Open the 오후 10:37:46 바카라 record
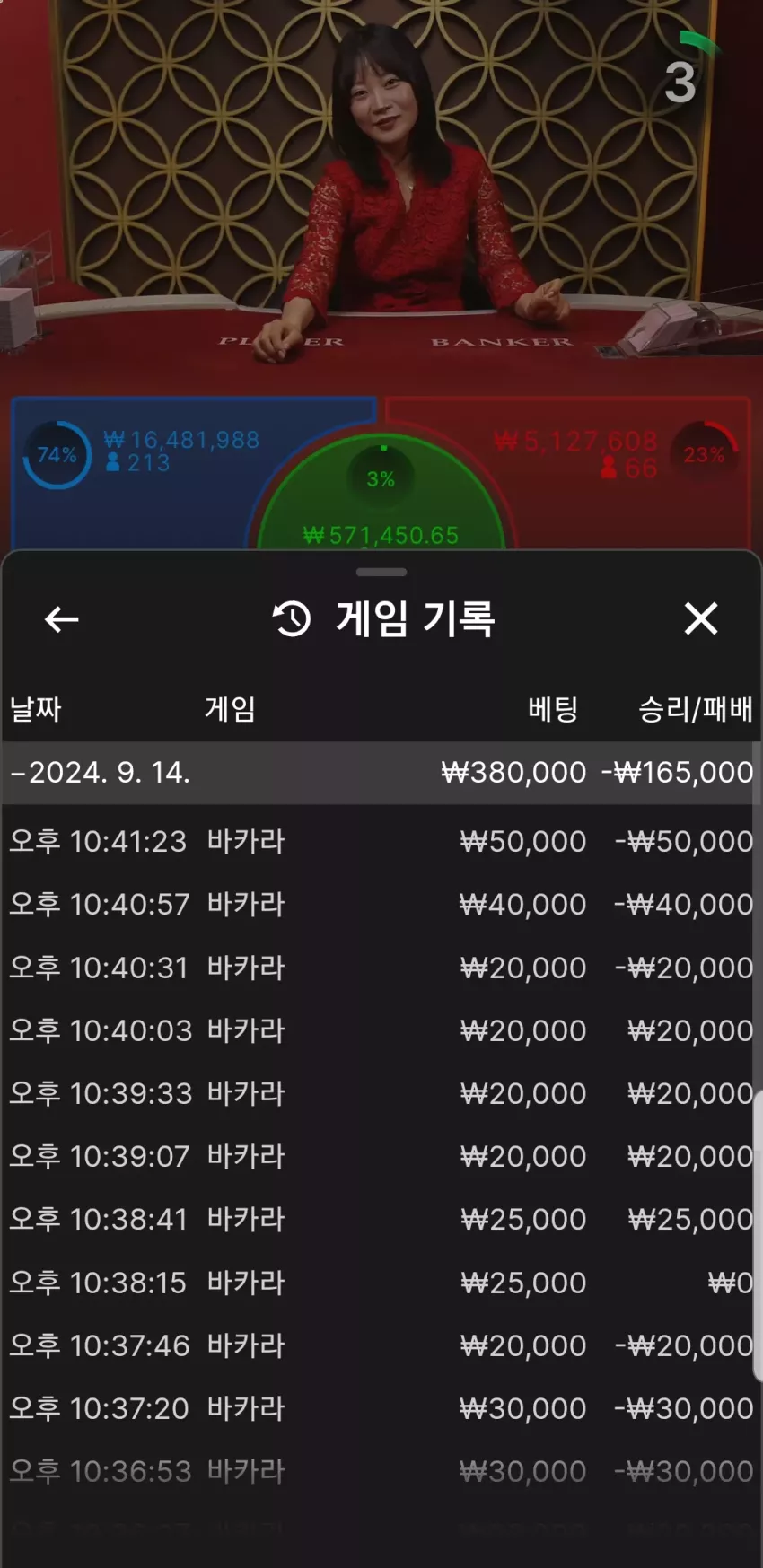The width and height of the screenshot is (763, 1568). [x=381, y=1345]
